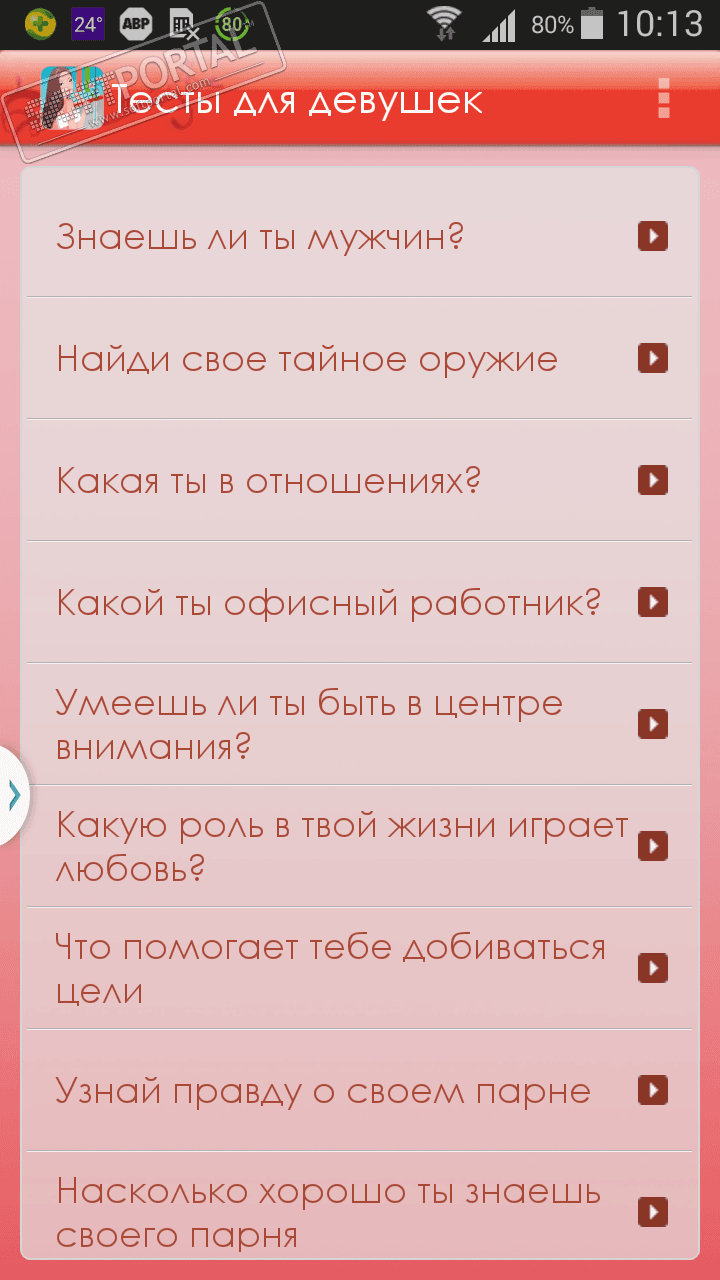Open 'Какой ты офисный работник?' quiz
This screenshot has height=1280, width=720.
pos(360,602)
